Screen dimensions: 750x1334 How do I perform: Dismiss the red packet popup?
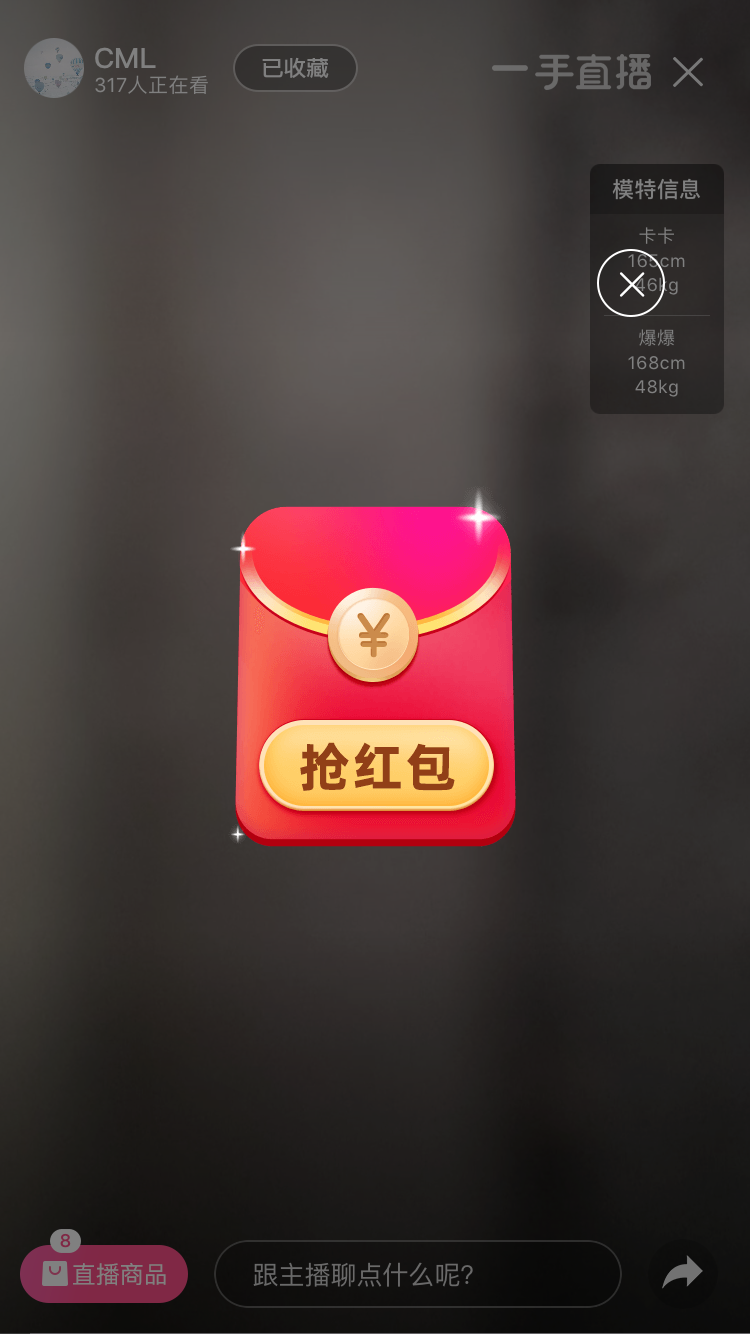(631, 284)
